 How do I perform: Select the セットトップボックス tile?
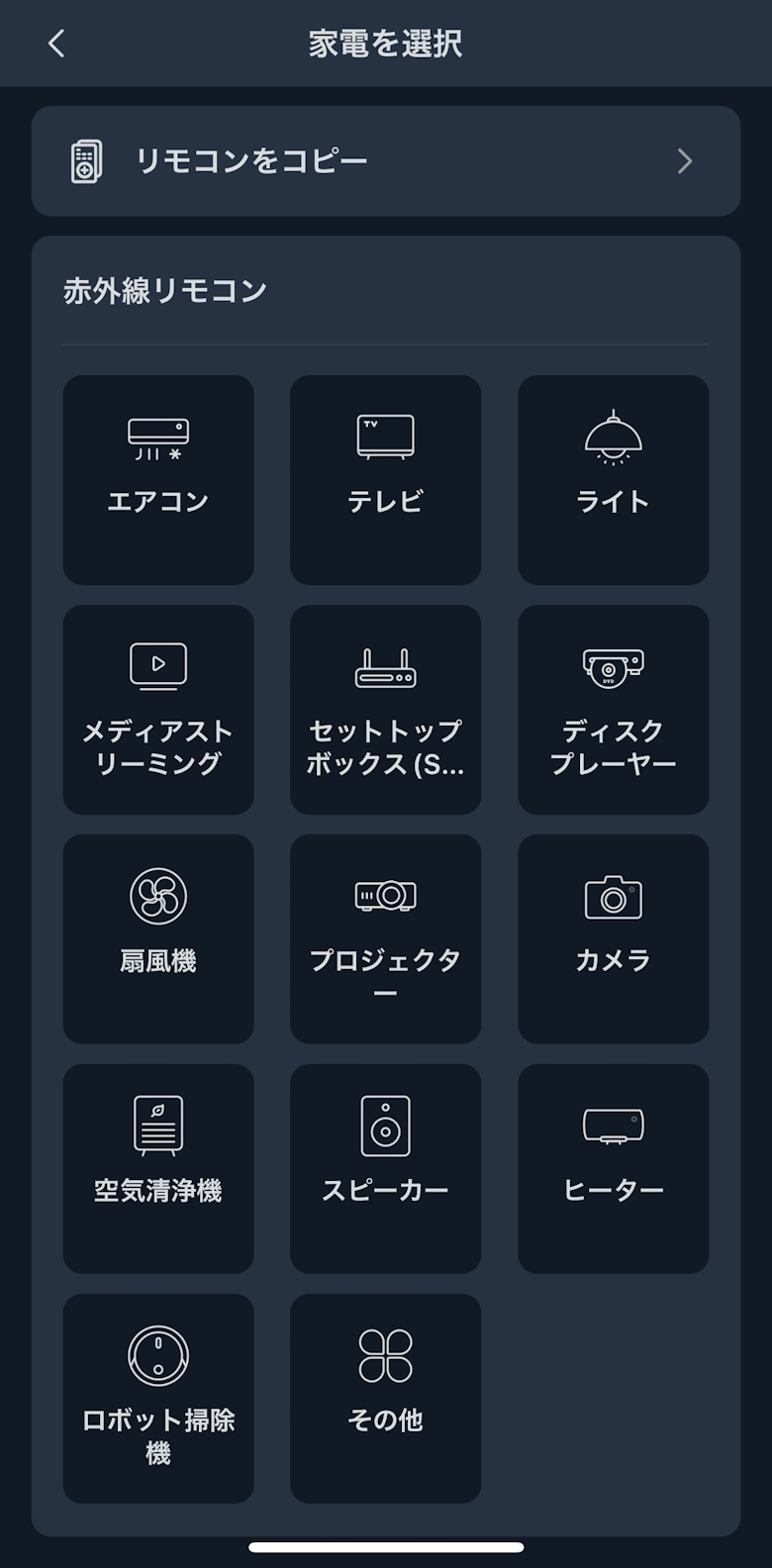click(386, 710)
